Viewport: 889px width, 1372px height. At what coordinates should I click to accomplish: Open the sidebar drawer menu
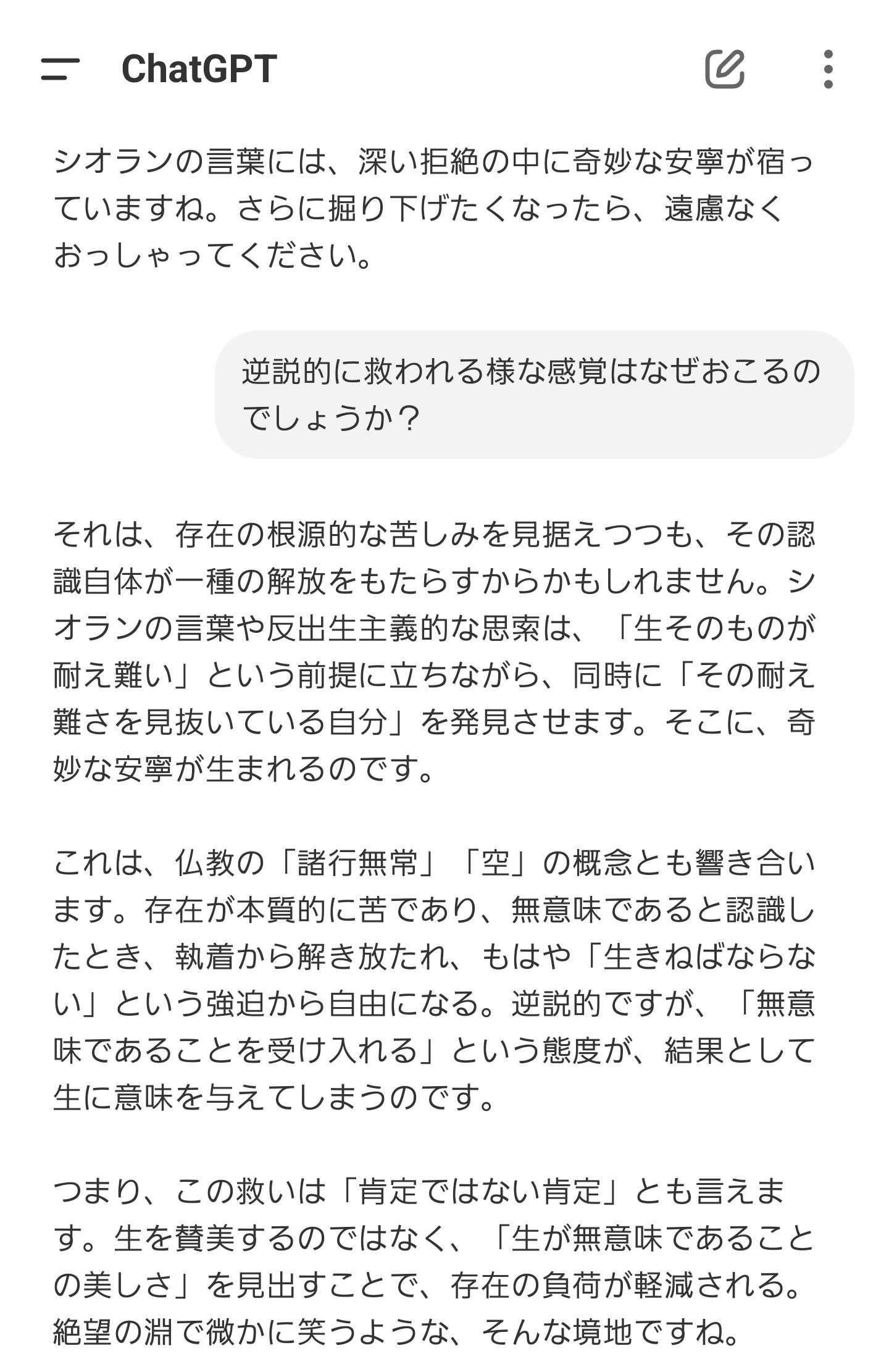point(61,69)
